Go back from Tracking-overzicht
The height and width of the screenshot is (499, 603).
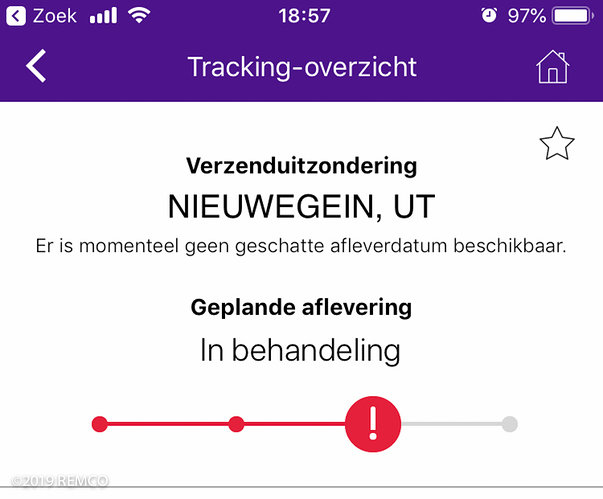coord(36,67)
